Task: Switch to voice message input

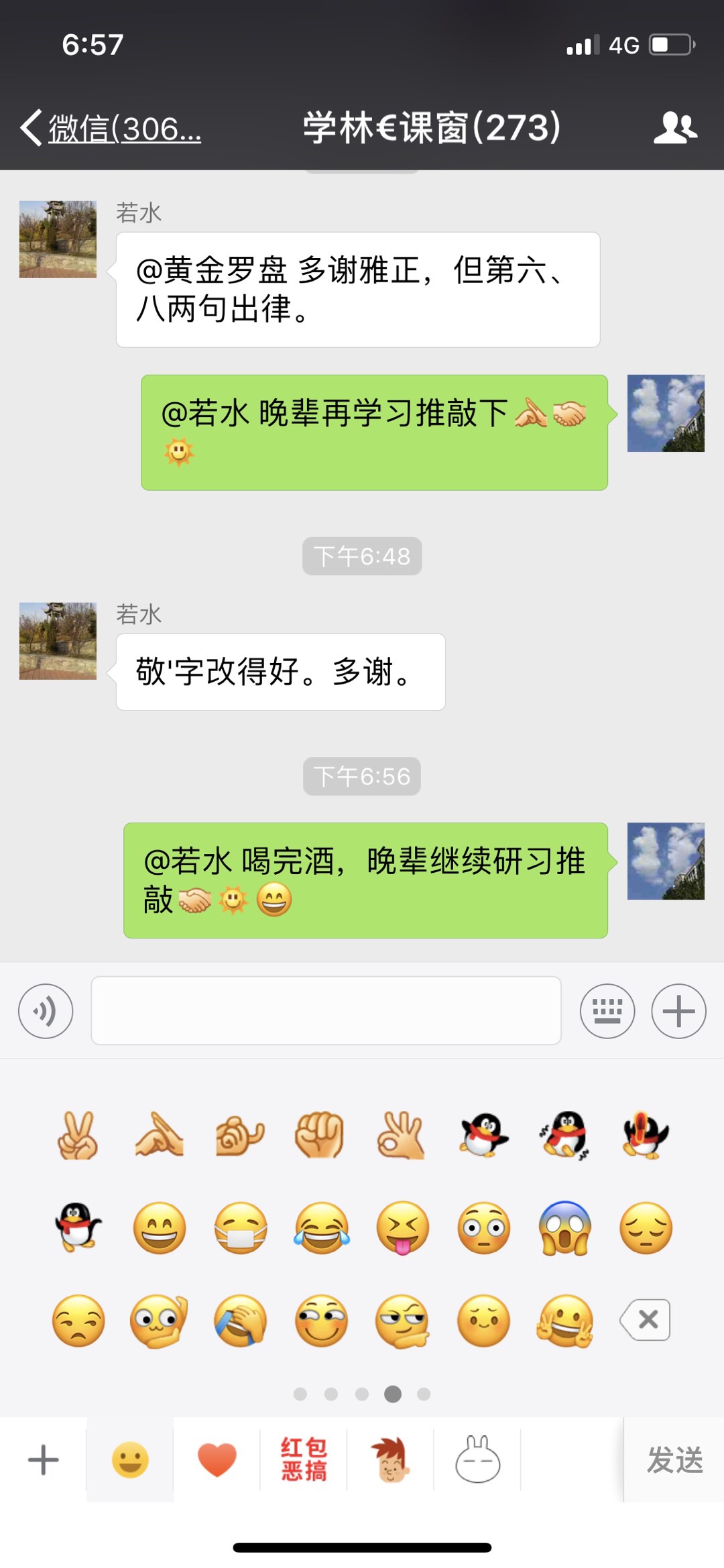Action: click(x=46, y=1011)
